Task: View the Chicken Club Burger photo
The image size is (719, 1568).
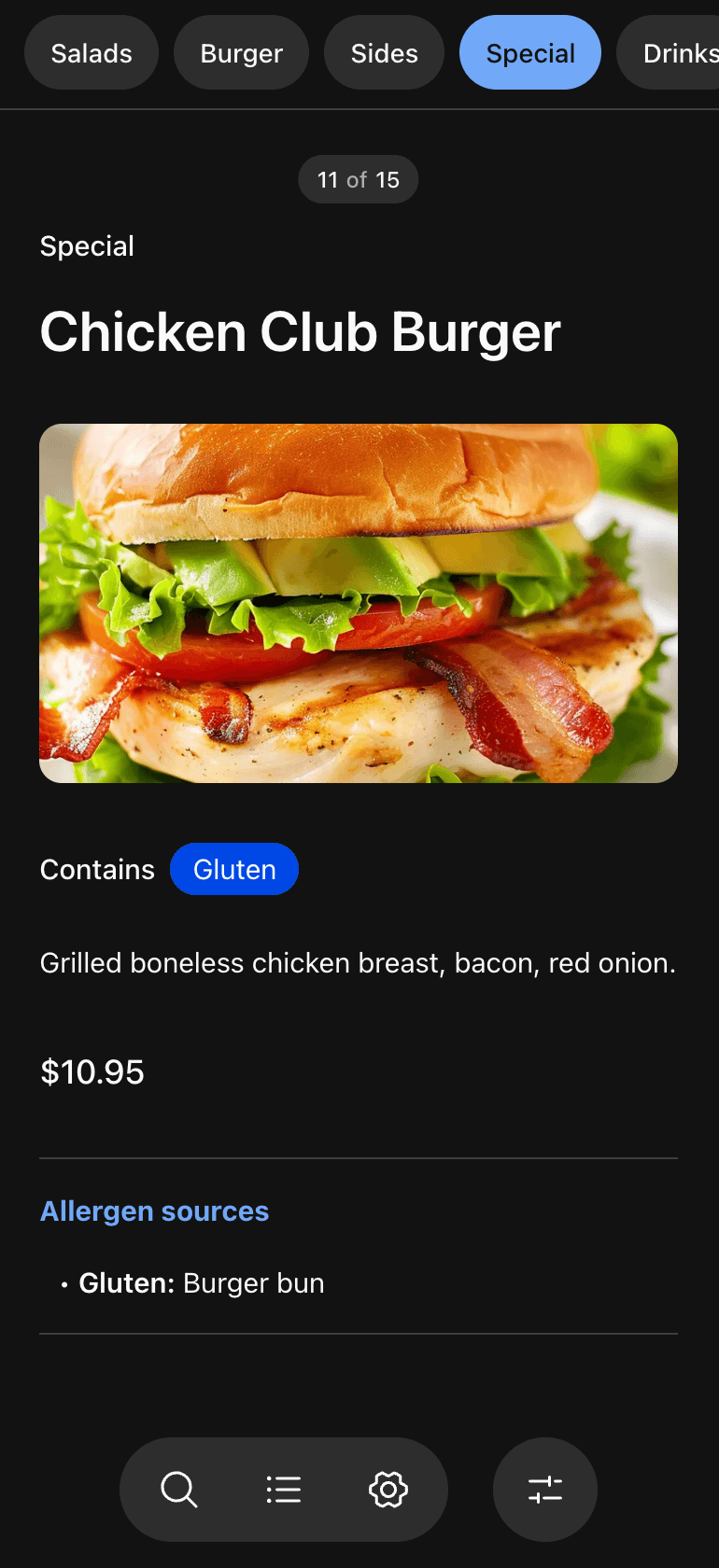Action: [x=359, y=603]
